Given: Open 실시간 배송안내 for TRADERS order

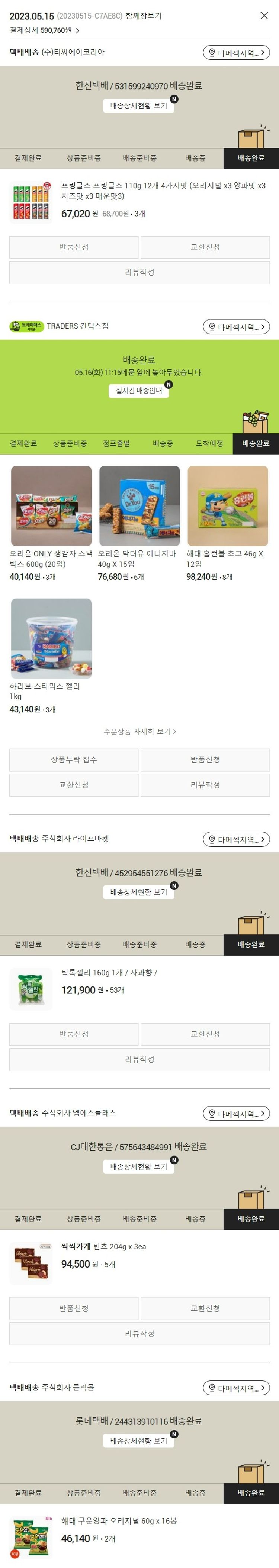Looking at the screenshot, I should point(138,391).
